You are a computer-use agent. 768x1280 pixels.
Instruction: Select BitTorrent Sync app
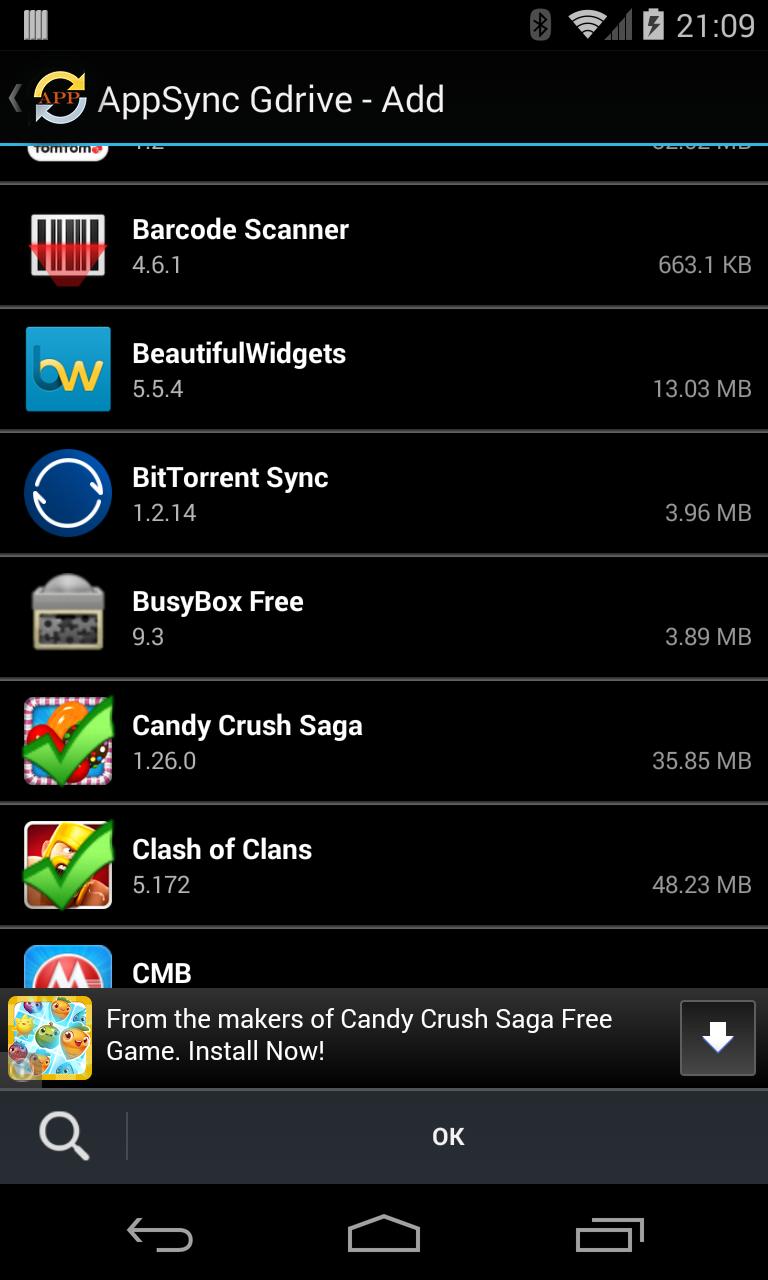pos(384,494)
